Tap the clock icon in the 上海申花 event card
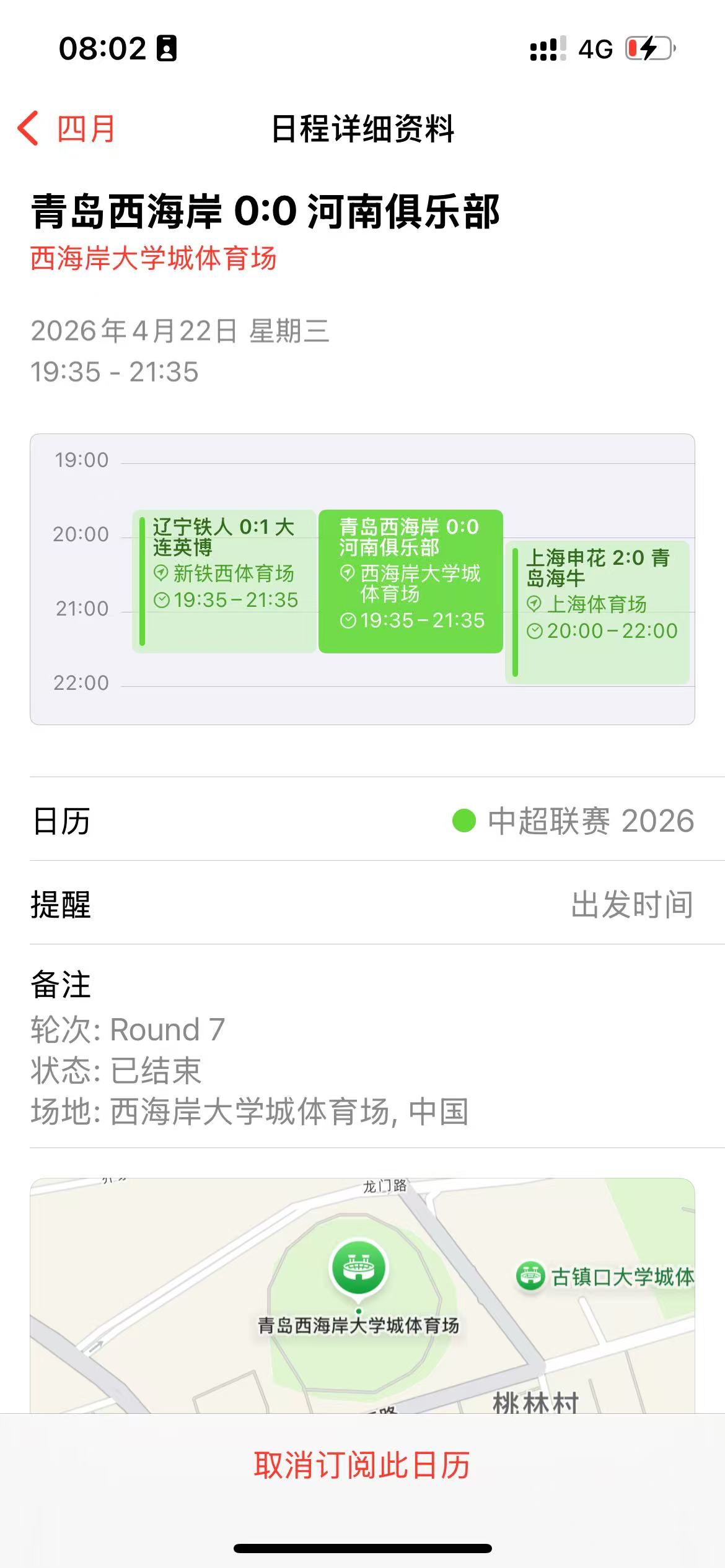Viewport: 725px width, 1568px height. [534, 630]
